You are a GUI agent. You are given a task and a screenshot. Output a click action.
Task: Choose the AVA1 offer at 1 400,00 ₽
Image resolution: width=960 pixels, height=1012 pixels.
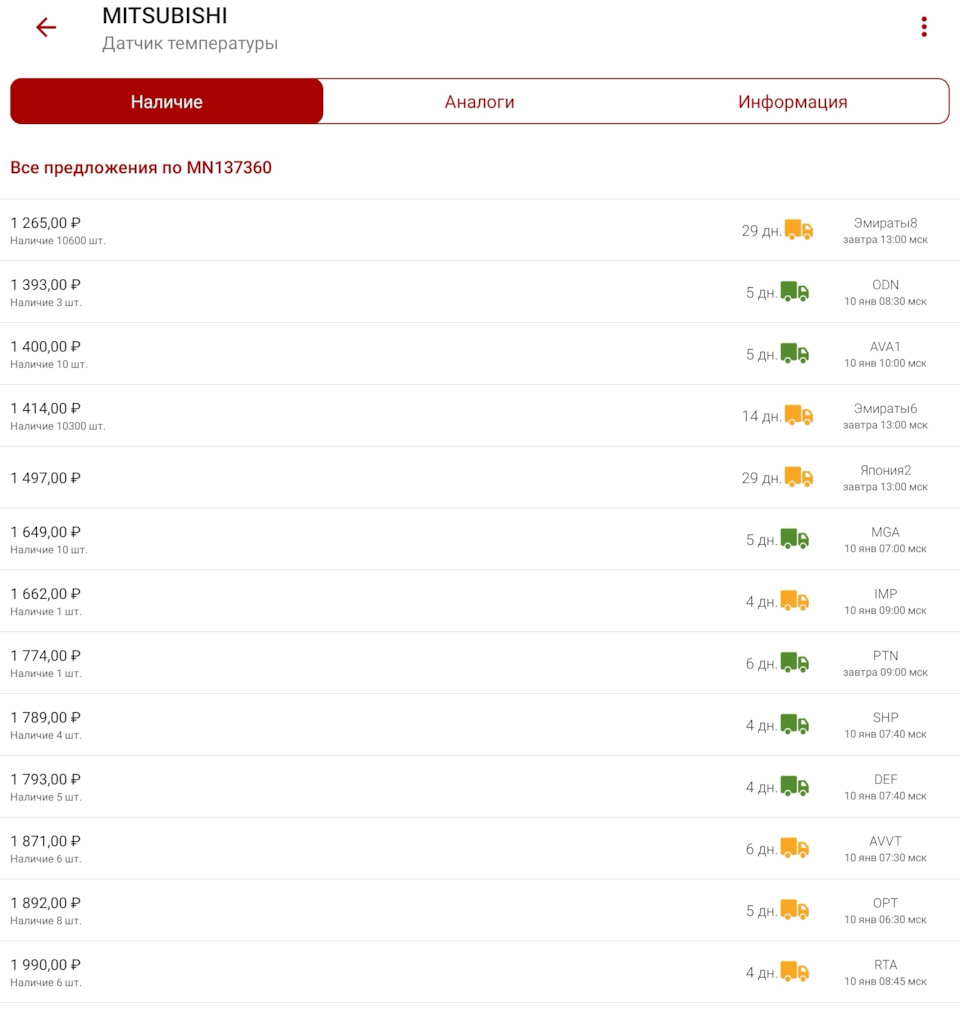480,354
